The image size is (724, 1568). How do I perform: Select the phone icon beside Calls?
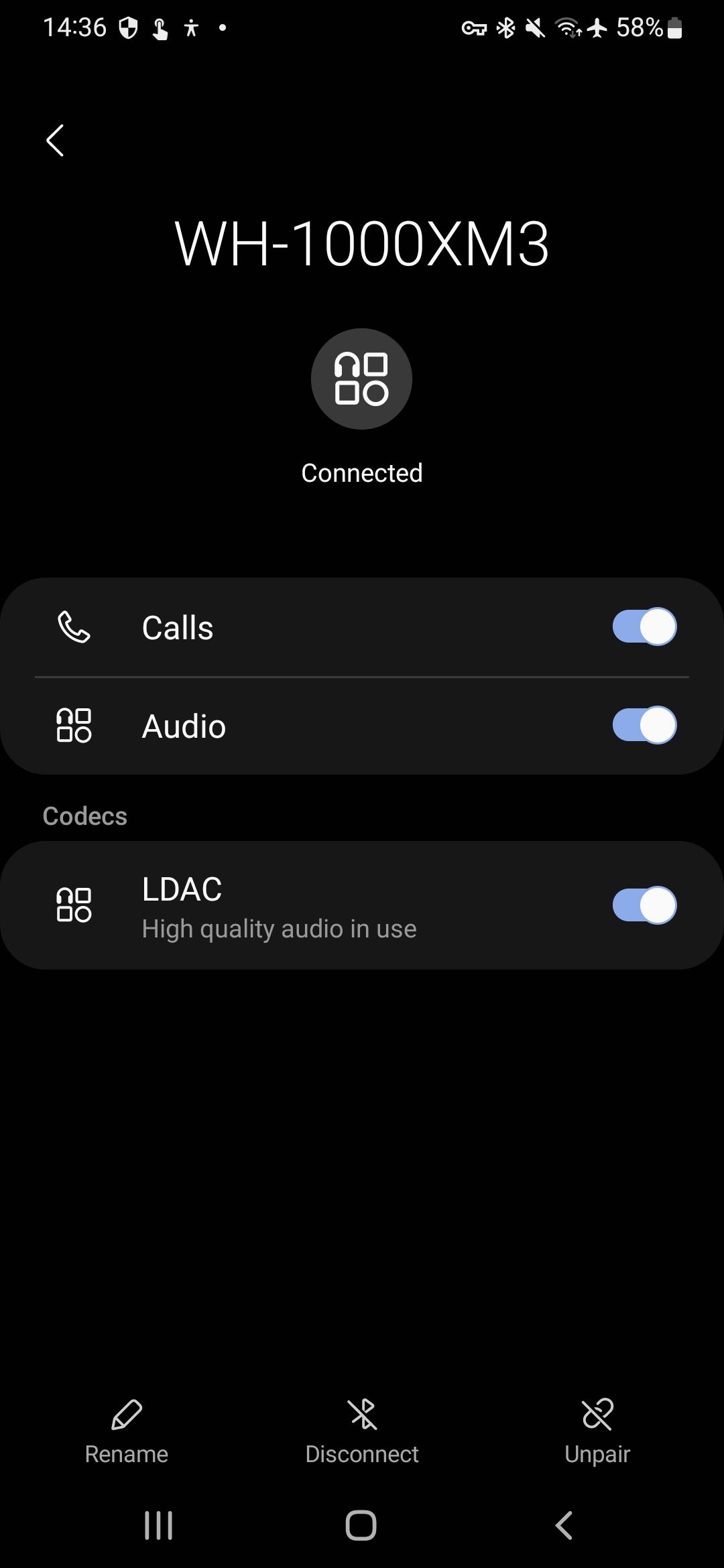pyautogui.click(x=74, y=627)
